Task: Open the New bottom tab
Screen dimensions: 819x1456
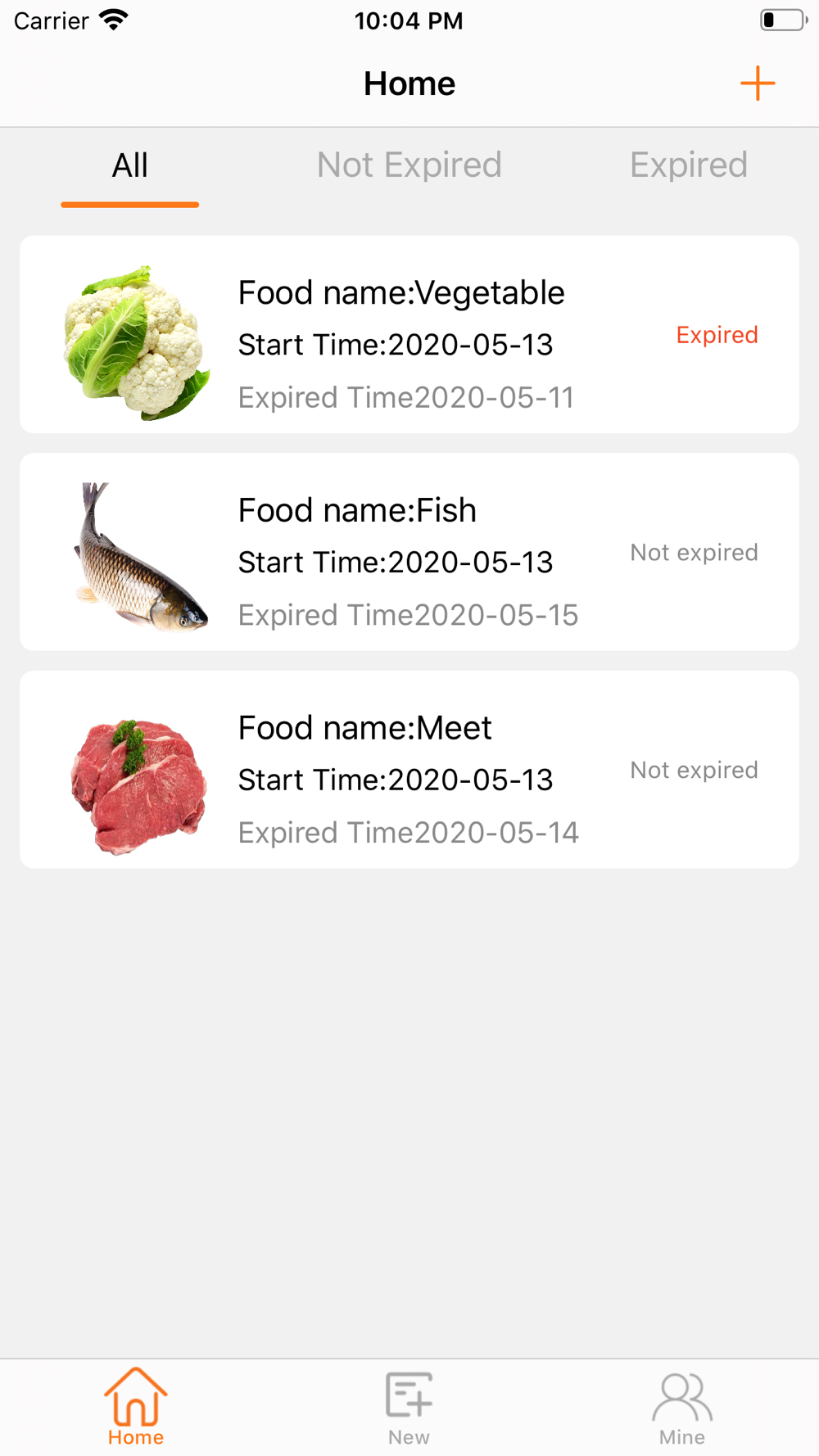Action: point(409,1407)
